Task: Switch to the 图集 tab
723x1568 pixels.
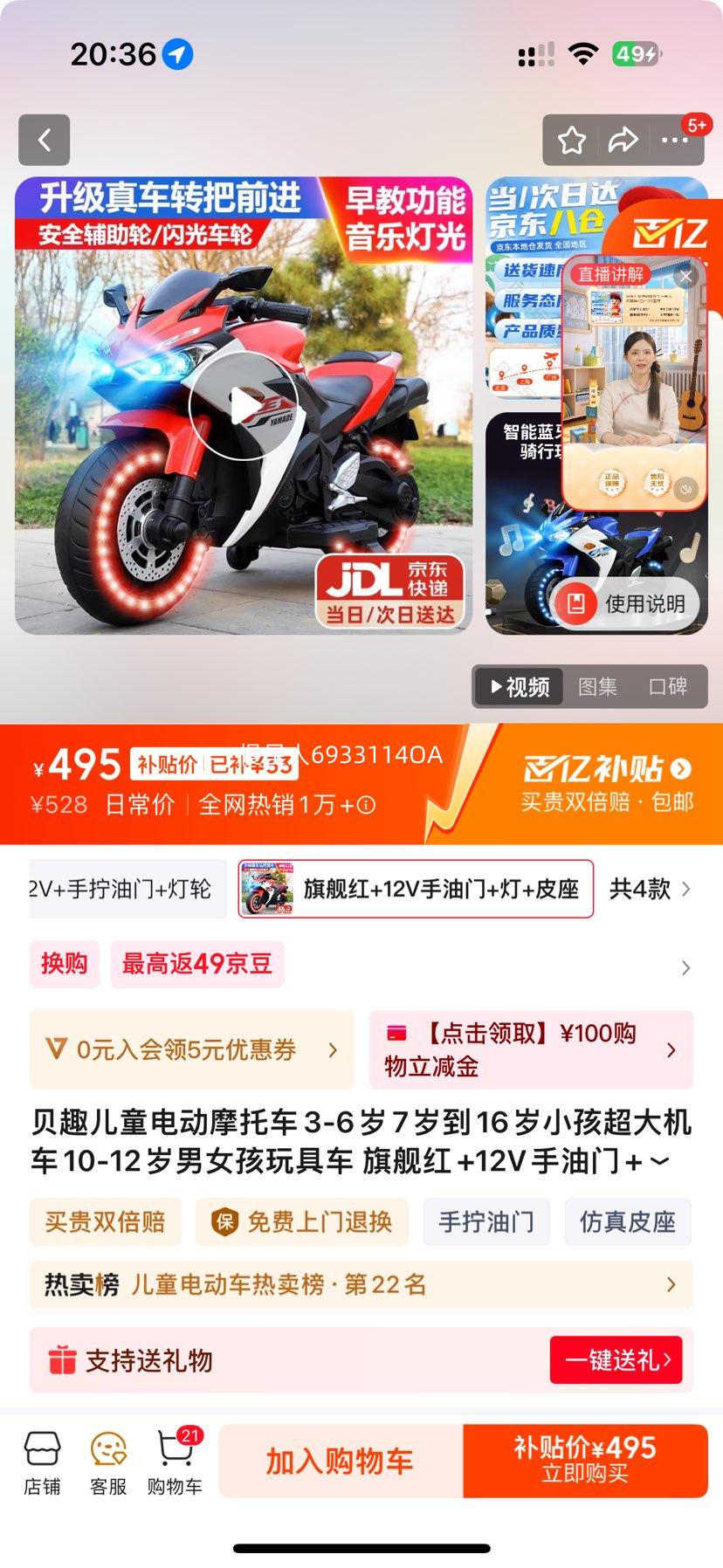Action: [x=598, y=687]
